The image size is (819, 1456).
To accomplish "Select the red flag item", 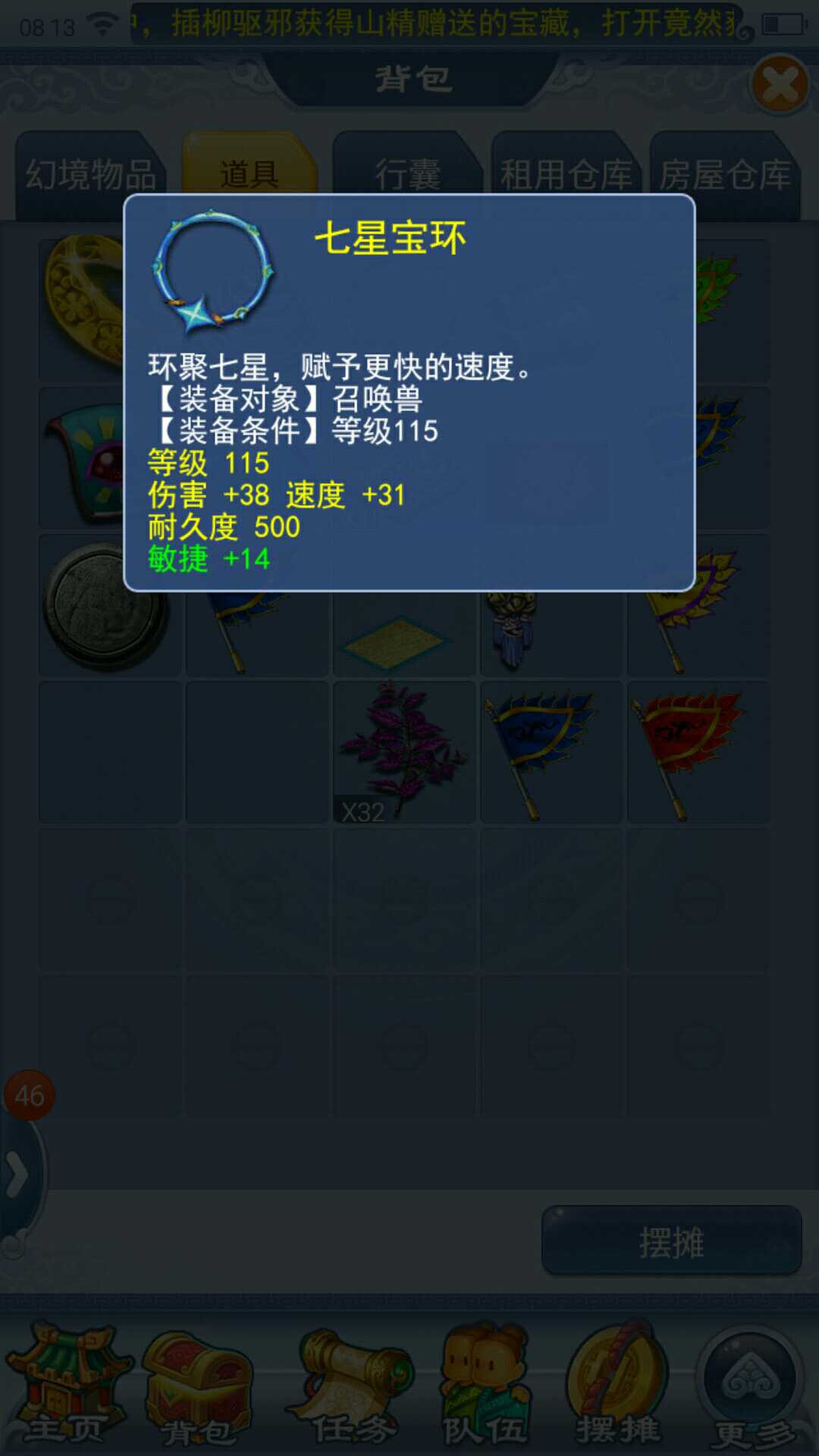I will [698, 752].
